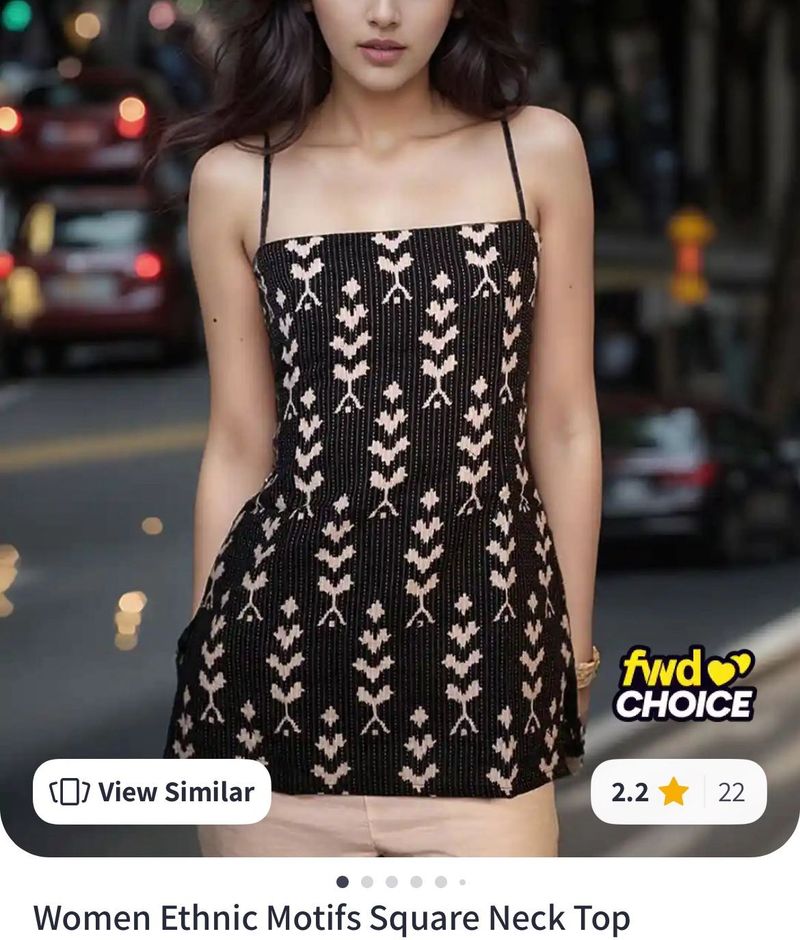This screenshot has height=940, width=800.
Task: Tap the View Similar button
Action: tap(152, 792)
